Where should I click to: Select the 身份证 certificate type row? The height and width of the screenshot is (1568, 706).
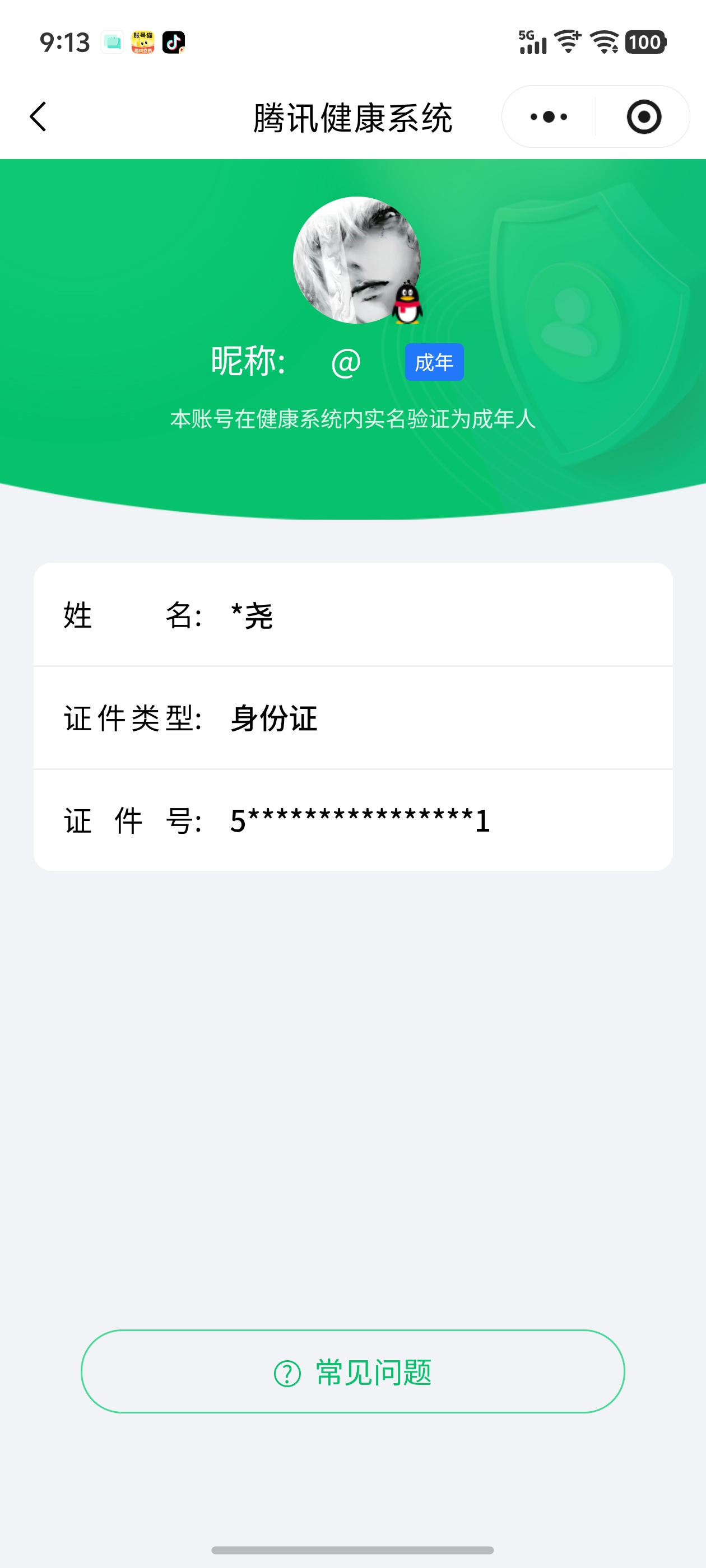coord(354,718)
